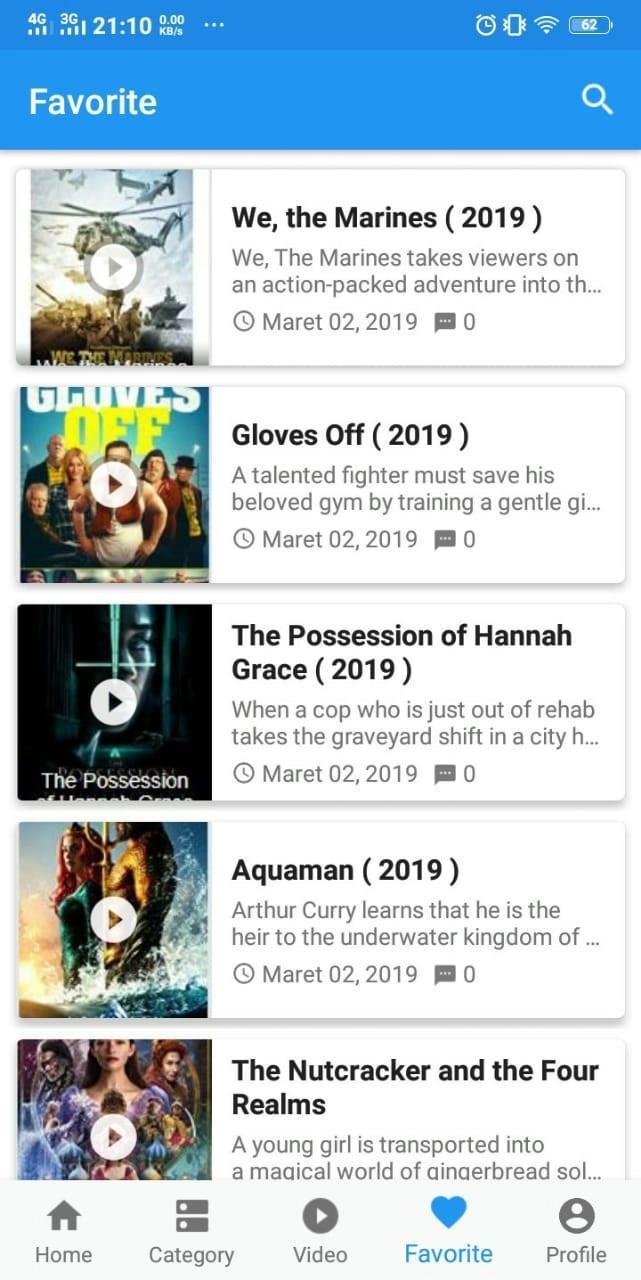Image resolution: width=641 pixels, height=1280 pixels.
Task: Open the Profile tab
Action: click(576, 1232)
